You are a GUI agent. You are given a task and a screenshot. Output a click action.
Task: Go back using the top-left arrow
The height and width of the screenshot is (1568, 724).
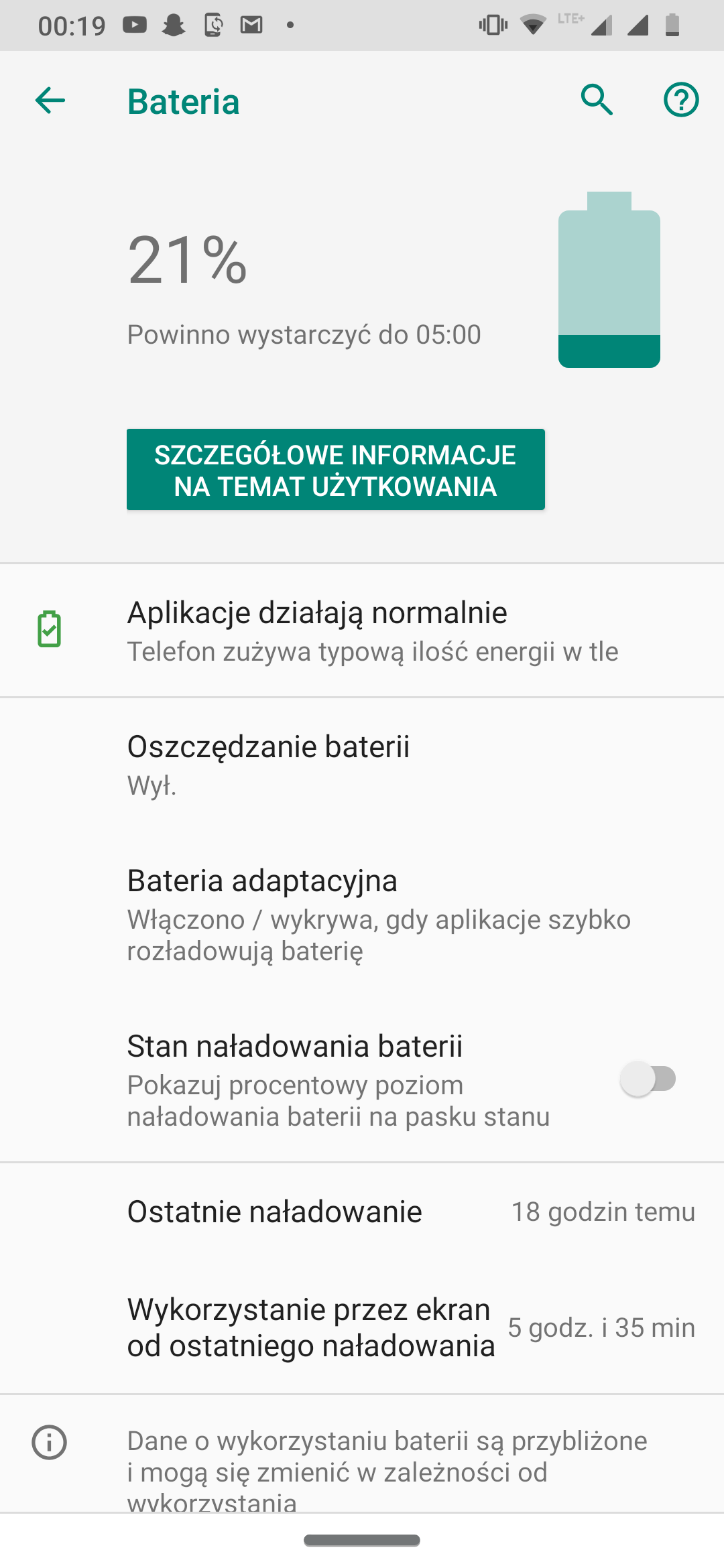[x=50, y=101]
